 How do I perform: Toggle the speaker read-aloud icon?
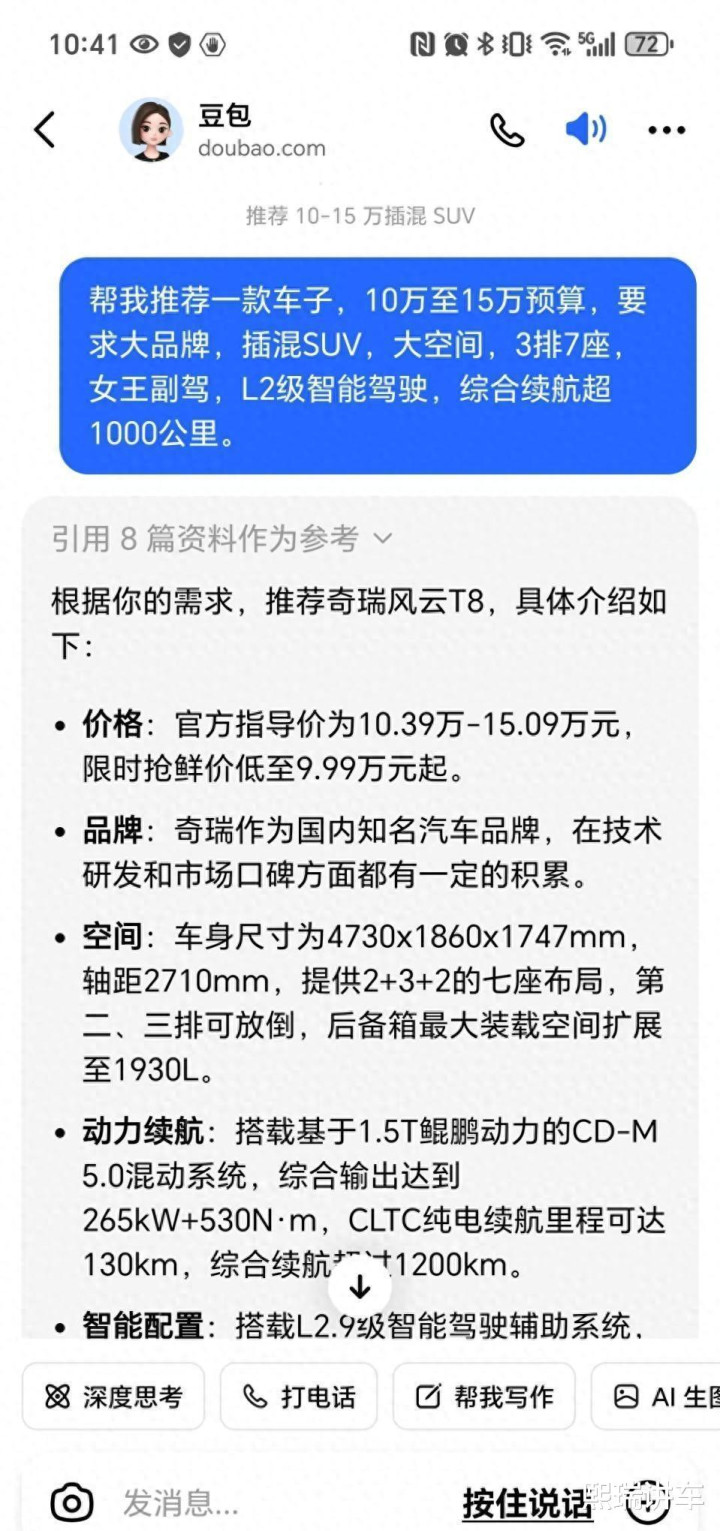(585, 130)
